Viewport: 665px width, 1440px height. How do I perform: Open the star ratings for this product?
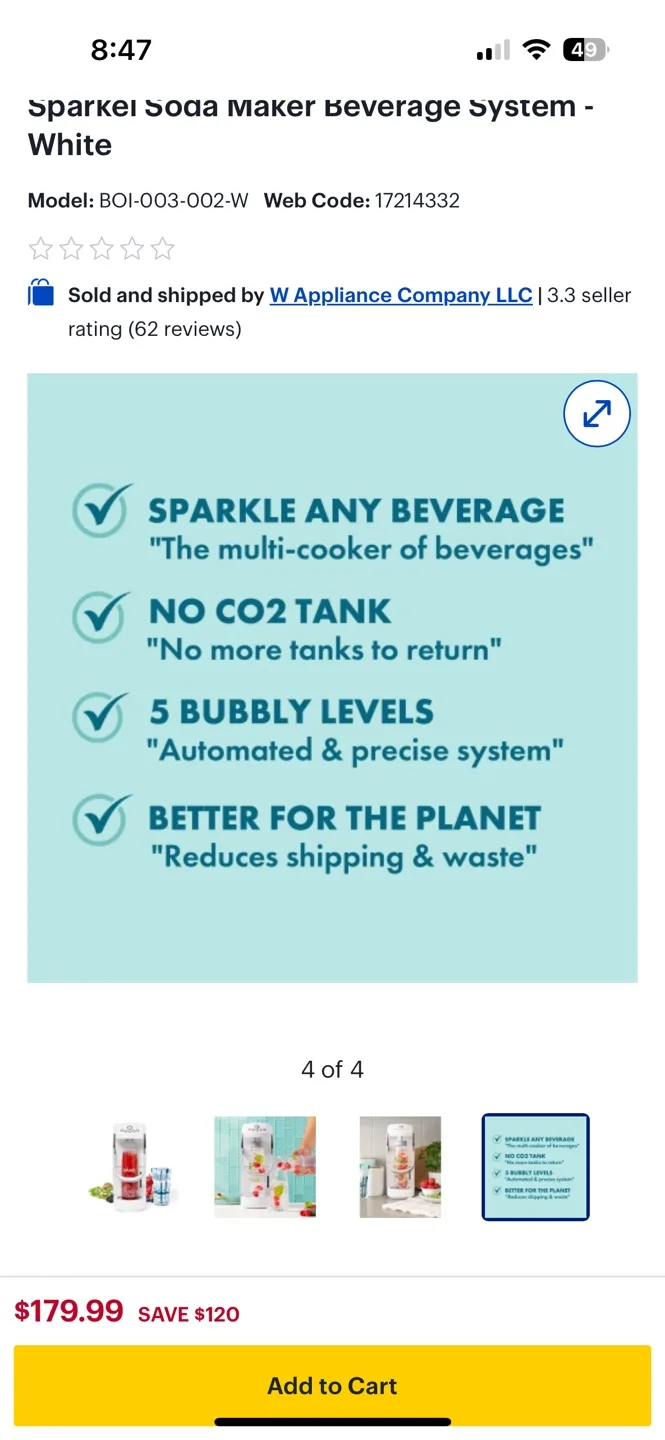[101, 248]
